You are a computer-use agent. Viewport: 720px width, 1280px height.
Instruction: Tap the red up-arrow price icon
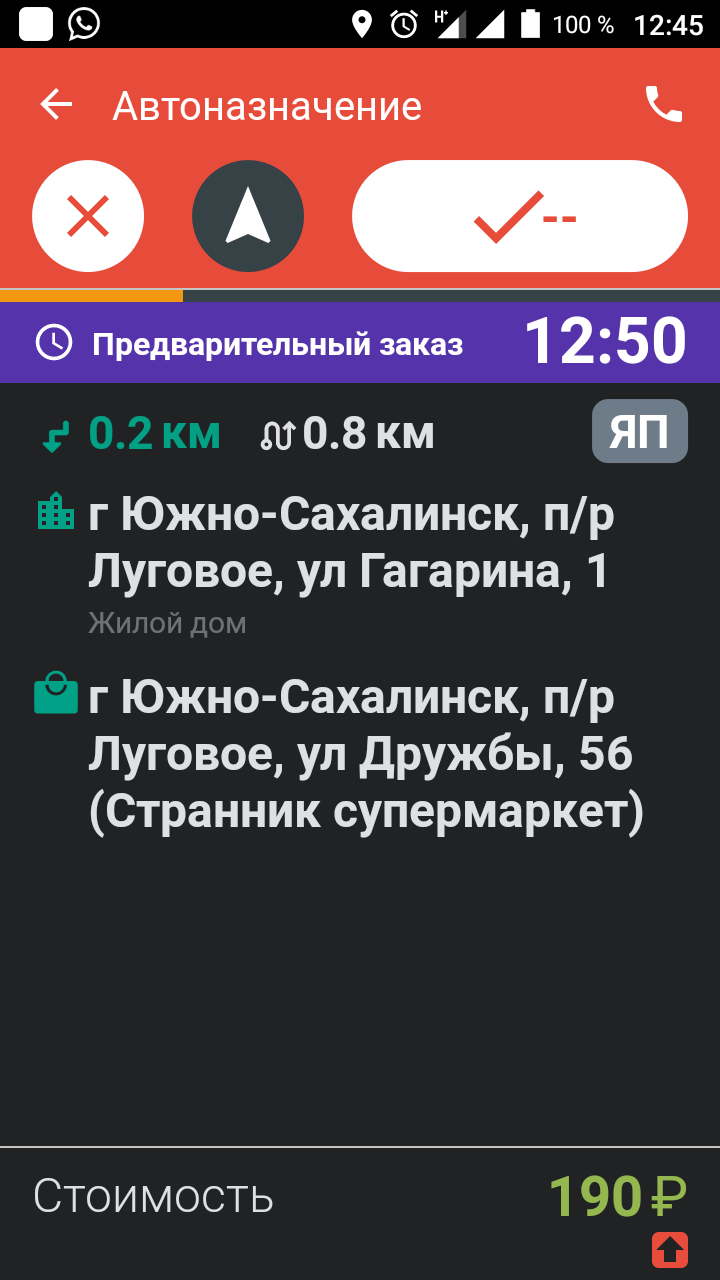(670, 1249)
